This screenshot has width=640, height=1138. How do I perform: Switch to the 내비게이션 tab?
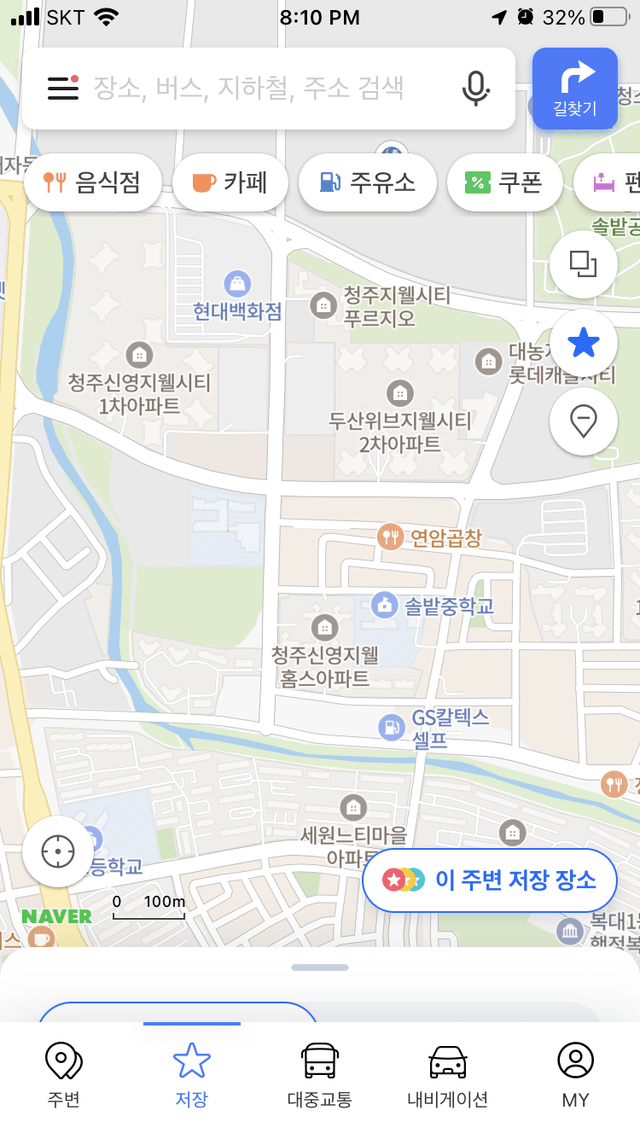click(x=447, y=1074)
